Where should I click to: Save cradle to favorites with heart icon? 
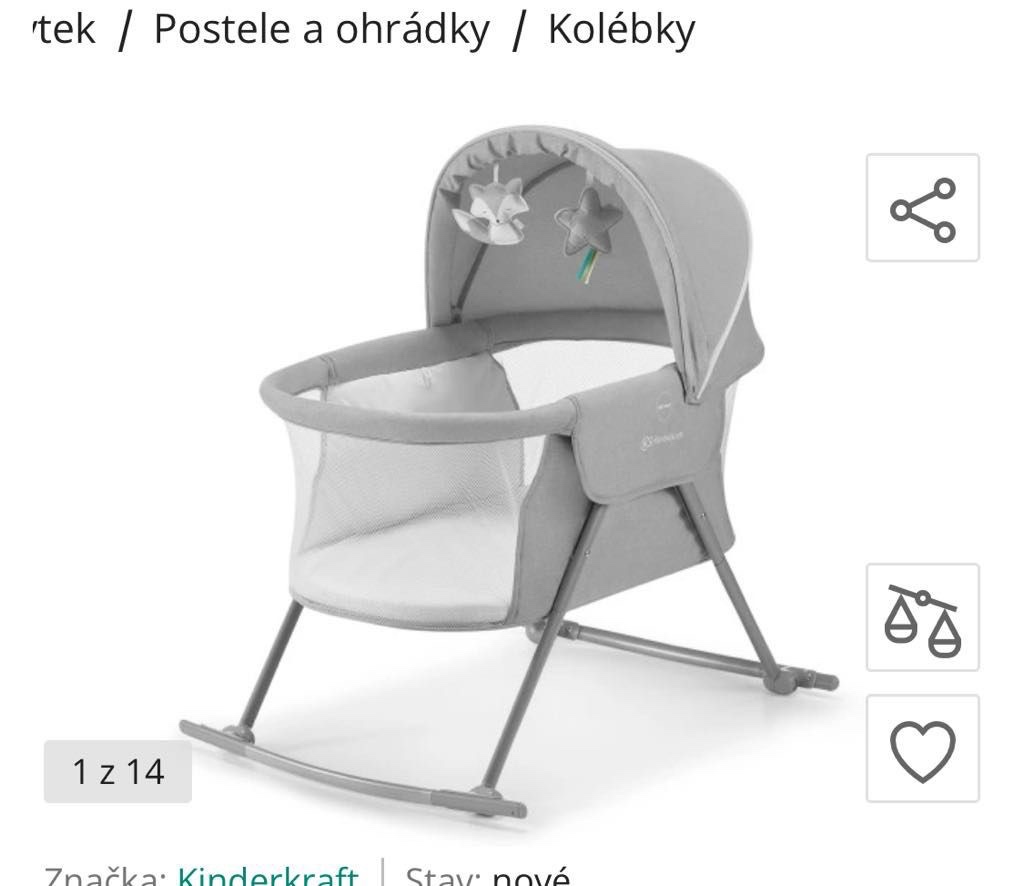point(922,748)
